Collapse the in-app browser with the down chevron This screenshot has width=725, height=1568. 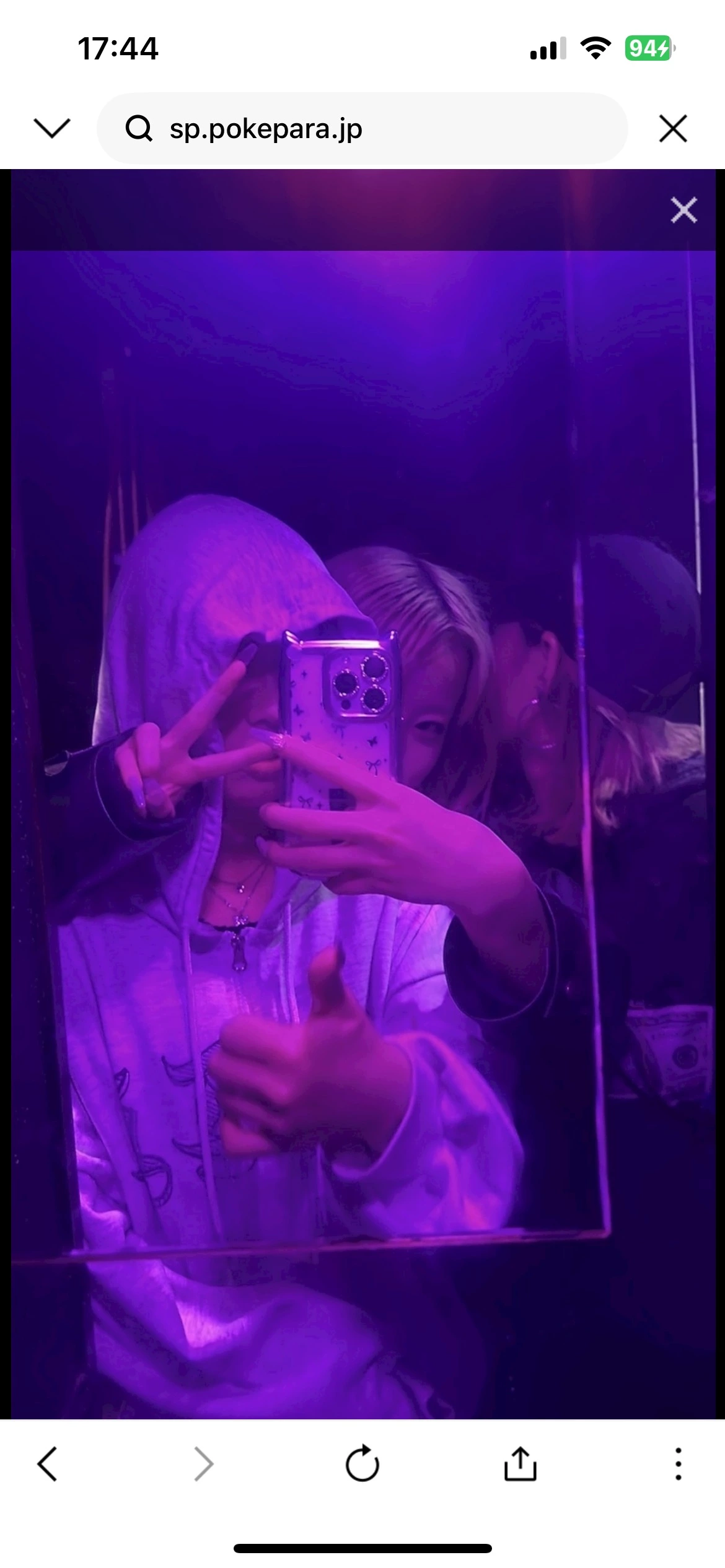coord(52,128)
